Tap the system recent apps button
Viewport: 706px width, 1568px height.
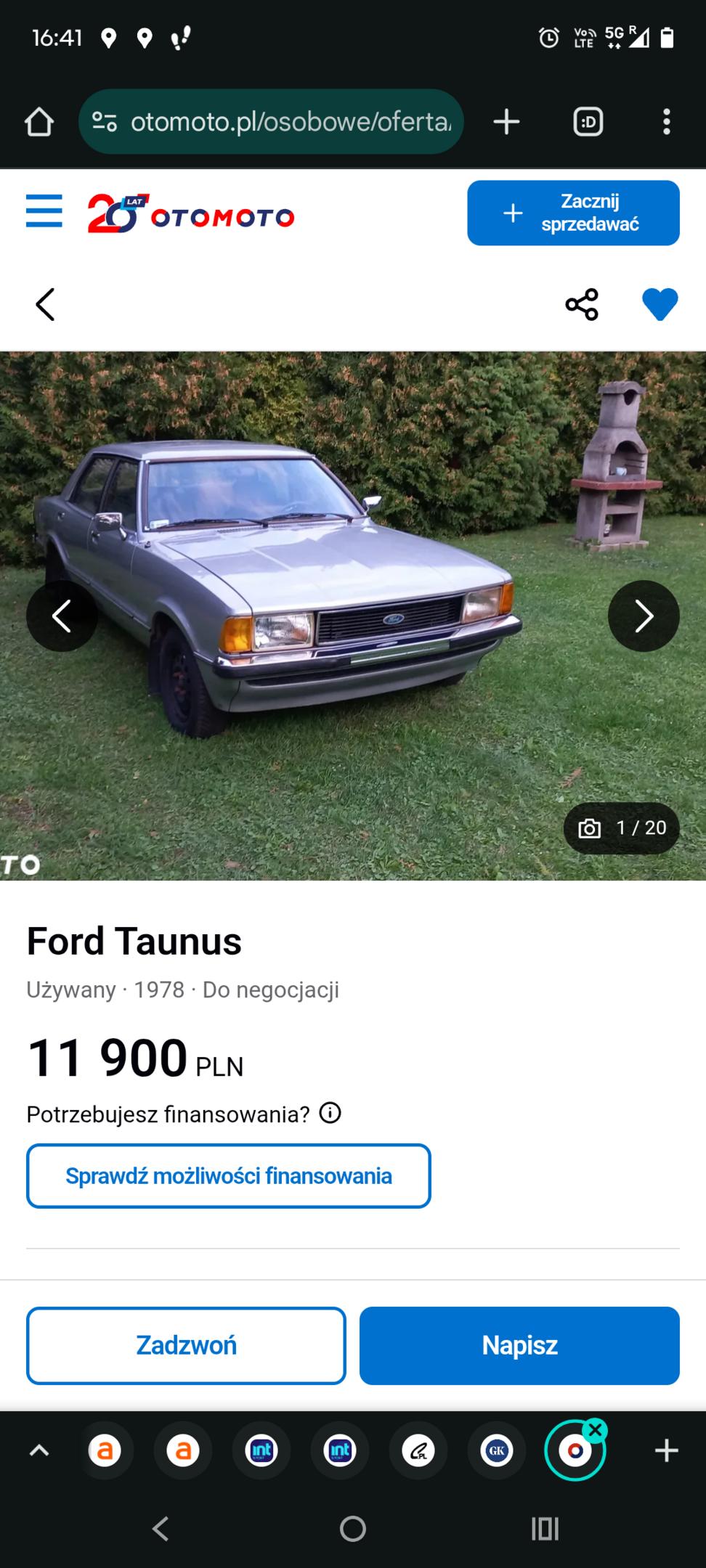click(x=545, y=1529)
